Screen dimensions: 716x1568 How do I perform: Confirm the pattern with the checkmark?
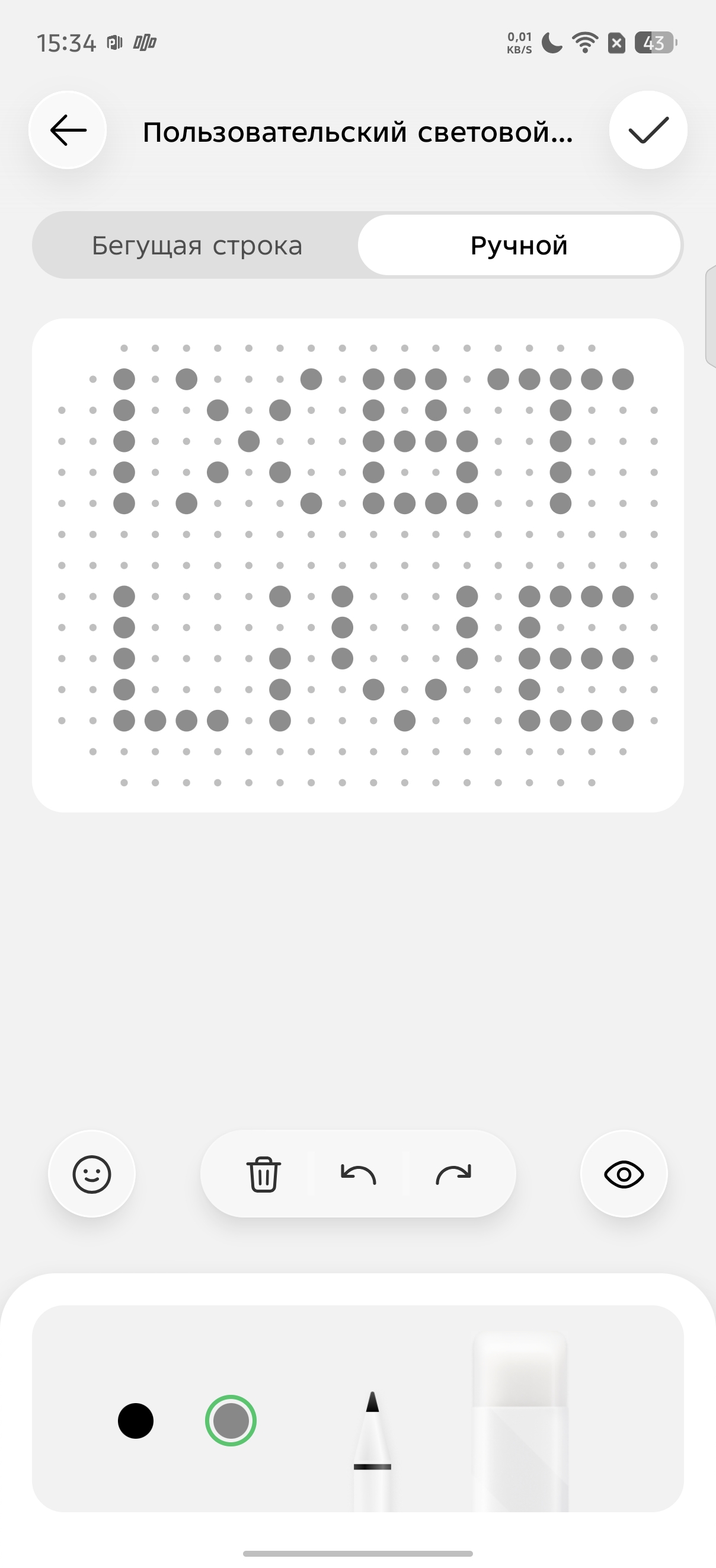click(648, 130)
